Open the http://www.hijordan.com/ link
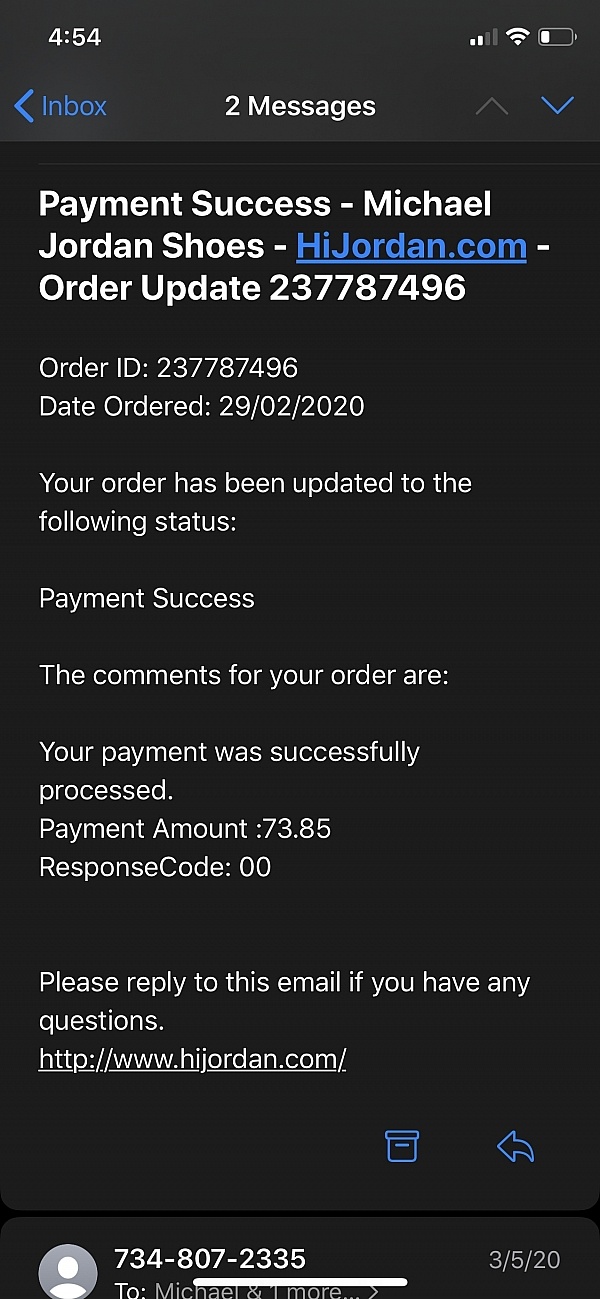 pos(192,1058)
